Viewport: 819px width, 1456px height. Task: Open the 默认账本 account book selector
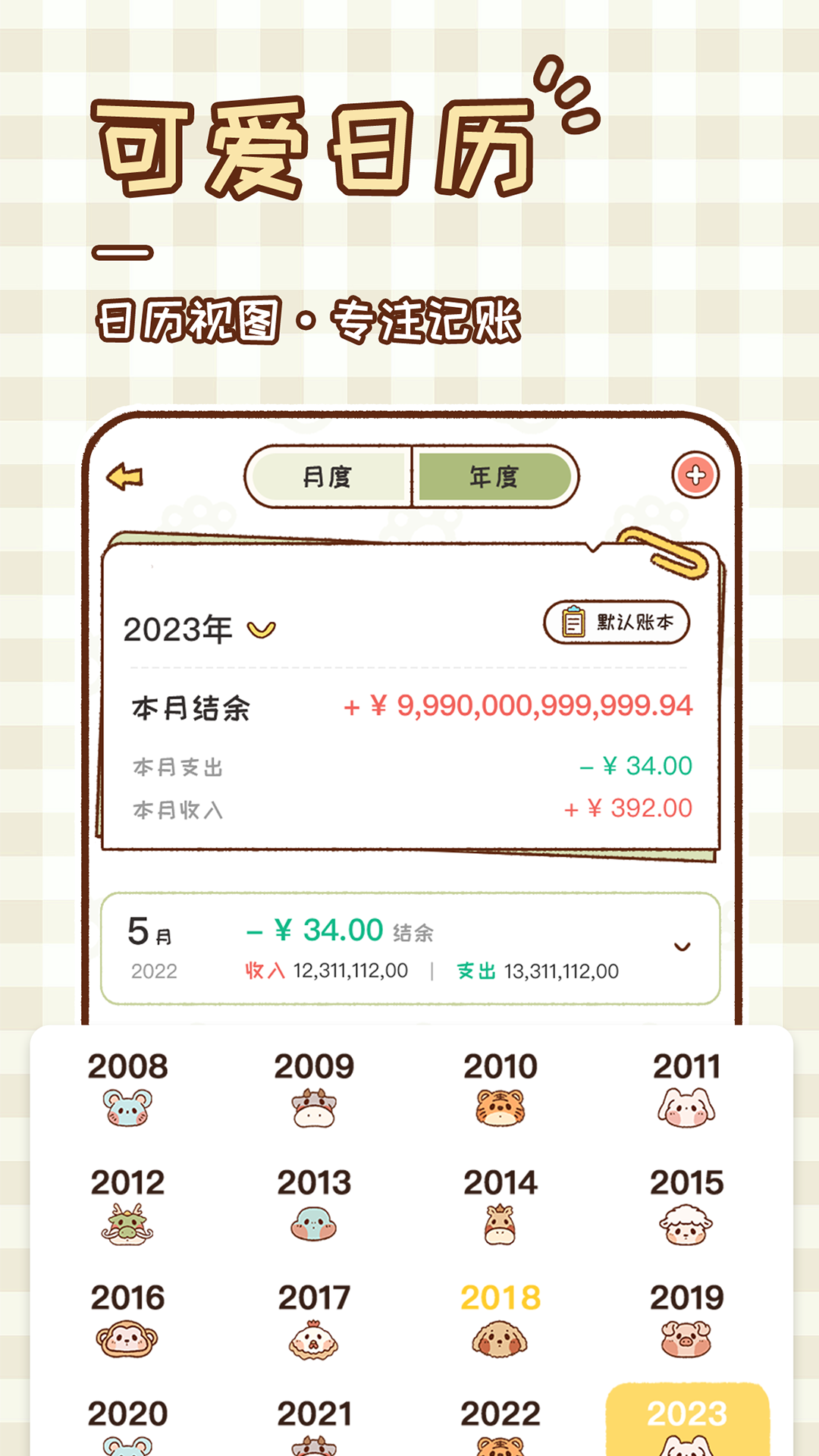[x=617, y=622]
